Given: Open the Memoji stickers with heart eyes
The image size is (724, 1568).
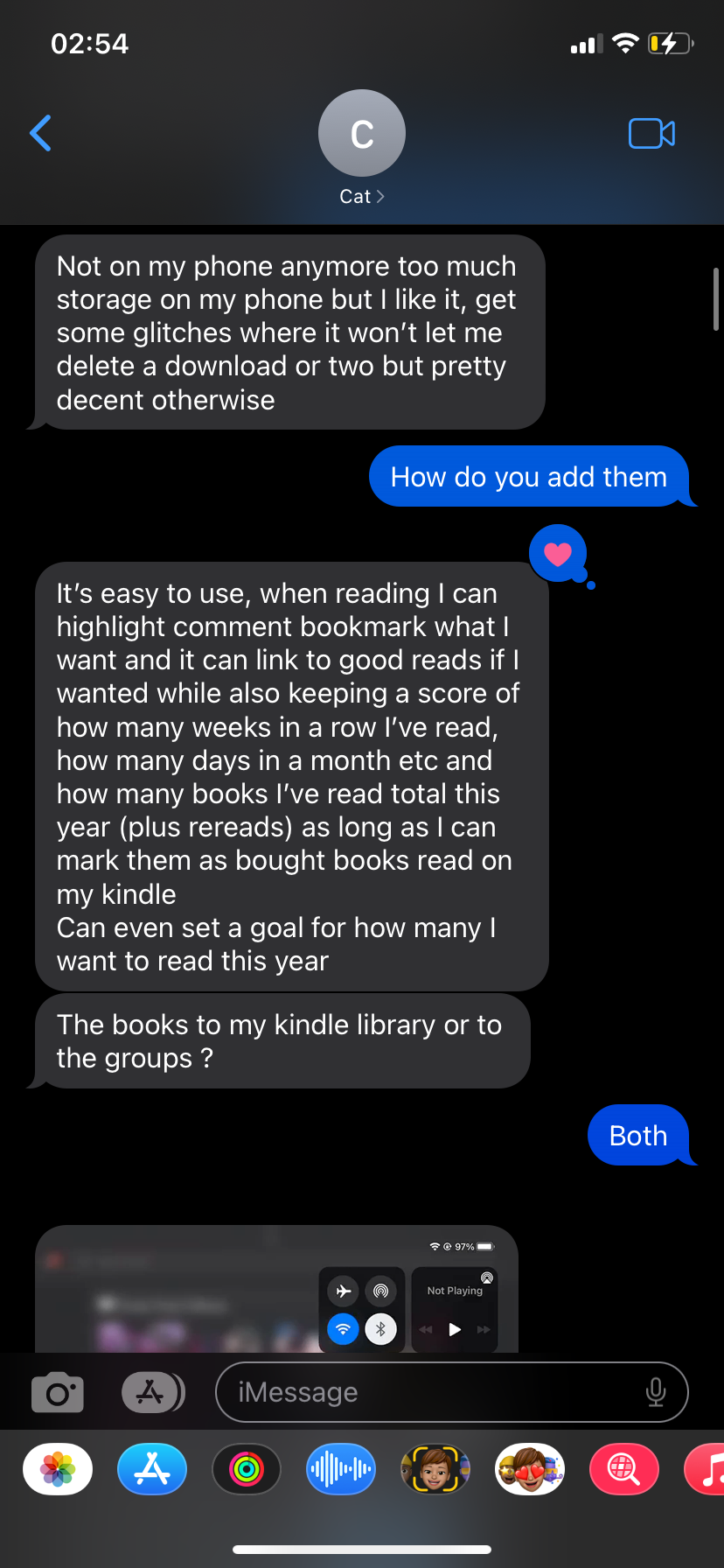Looking at the screenshot, I should coord(530,1469).
